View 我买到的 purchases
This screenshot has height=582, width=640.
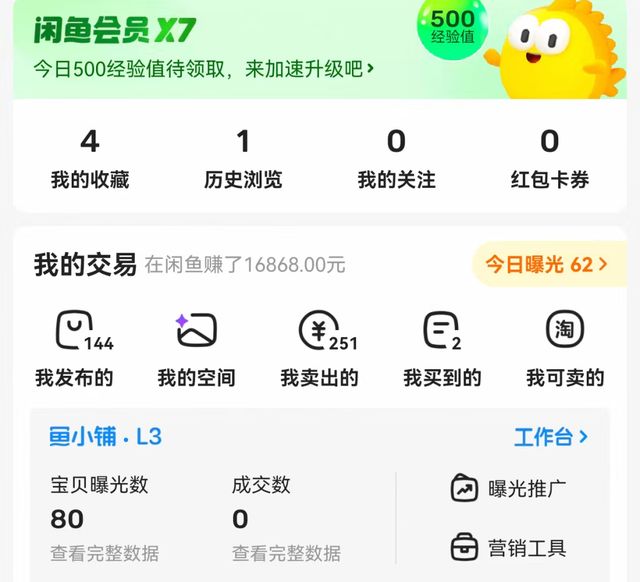[x=442, y=348]
